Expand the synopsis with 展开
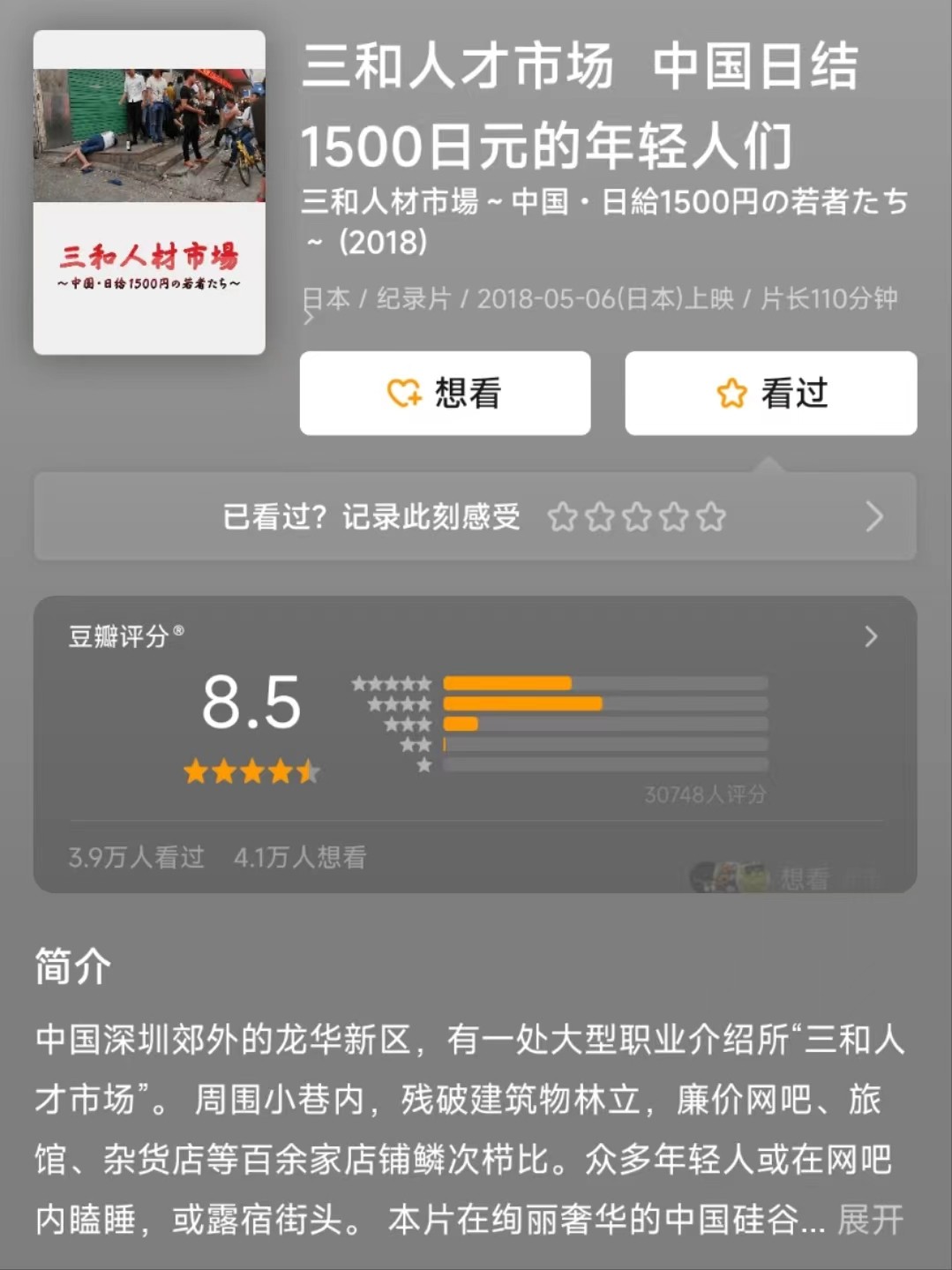Screen dimensions: 952x1270 pos(870,1221)
